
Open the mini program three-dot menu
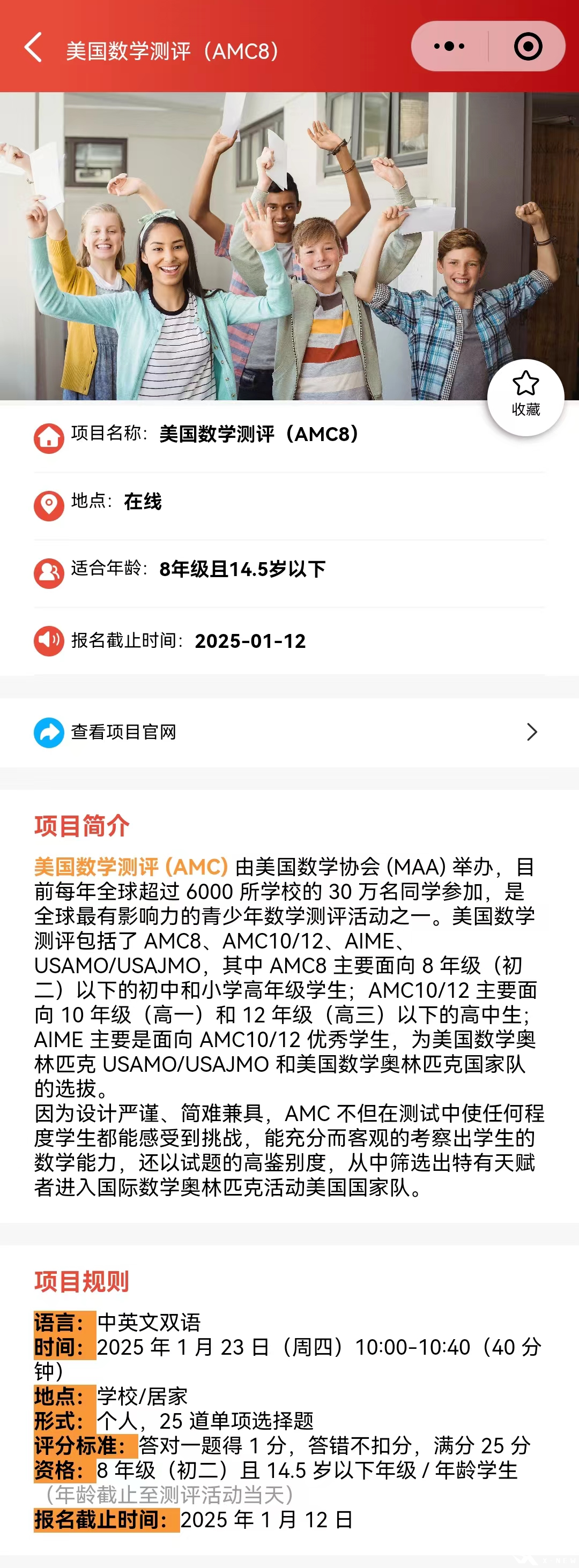449,46
